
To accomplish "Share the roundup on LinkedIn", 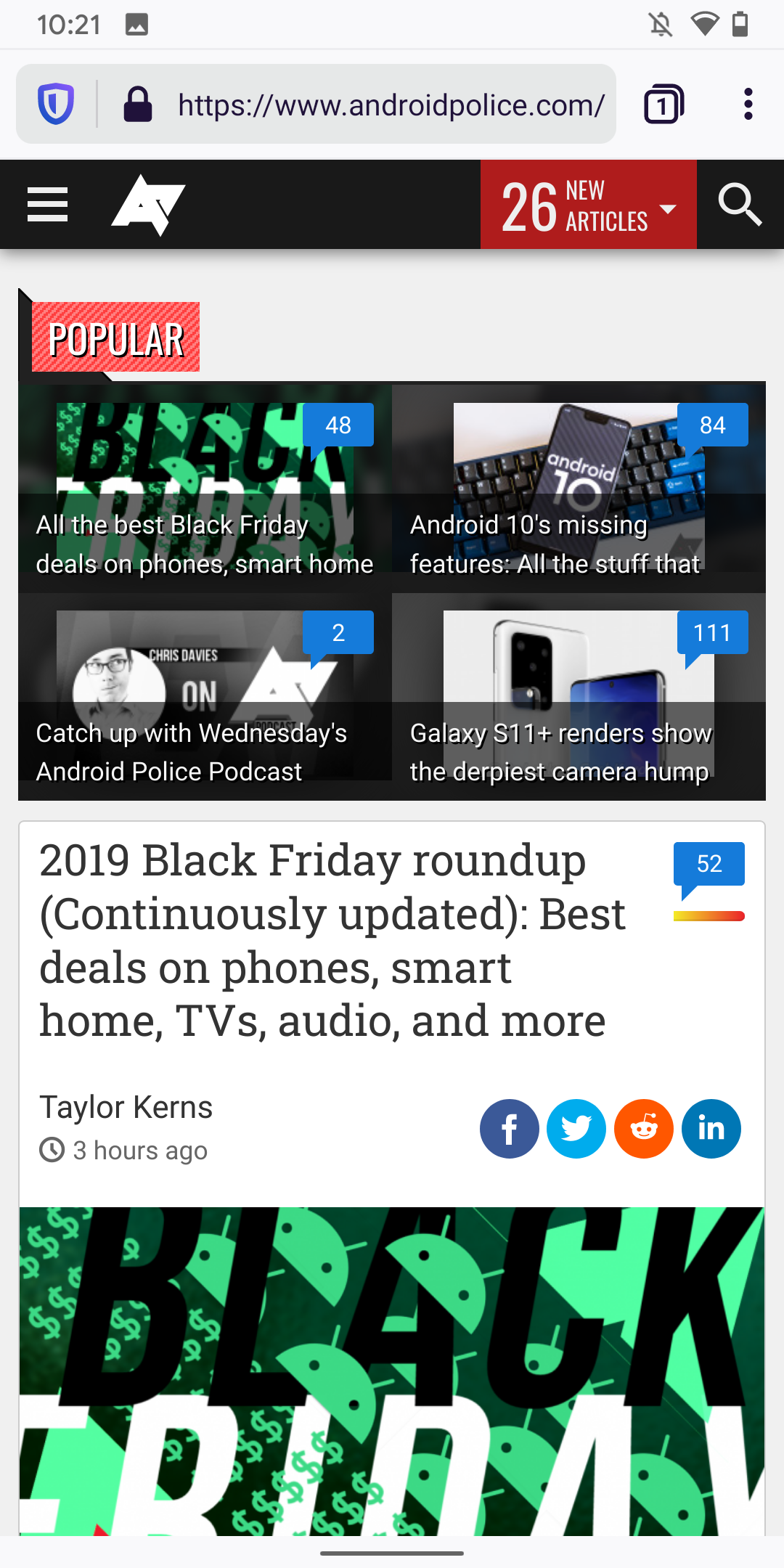I will 711,1129.
